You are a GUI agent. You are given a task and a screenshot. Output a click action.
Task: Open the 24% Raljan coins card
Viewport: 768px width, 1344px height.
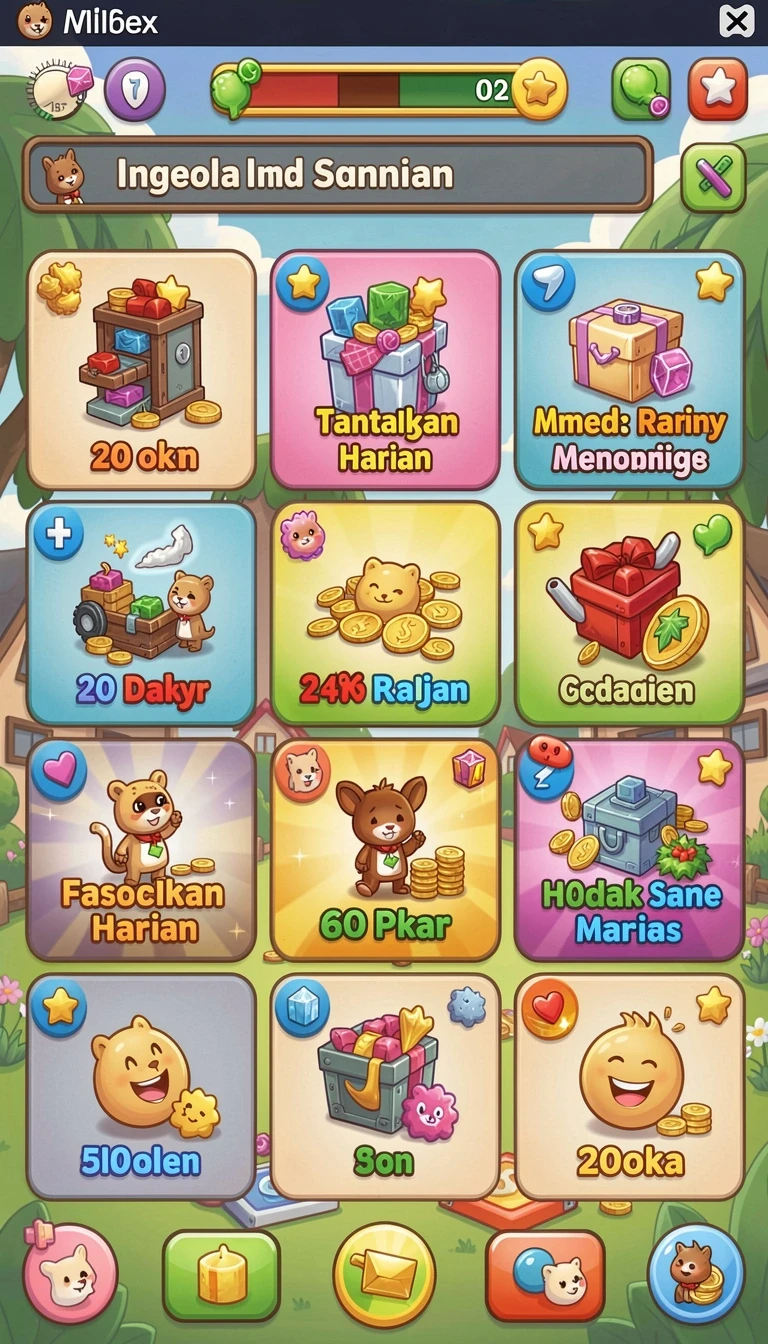click(385, 614)
